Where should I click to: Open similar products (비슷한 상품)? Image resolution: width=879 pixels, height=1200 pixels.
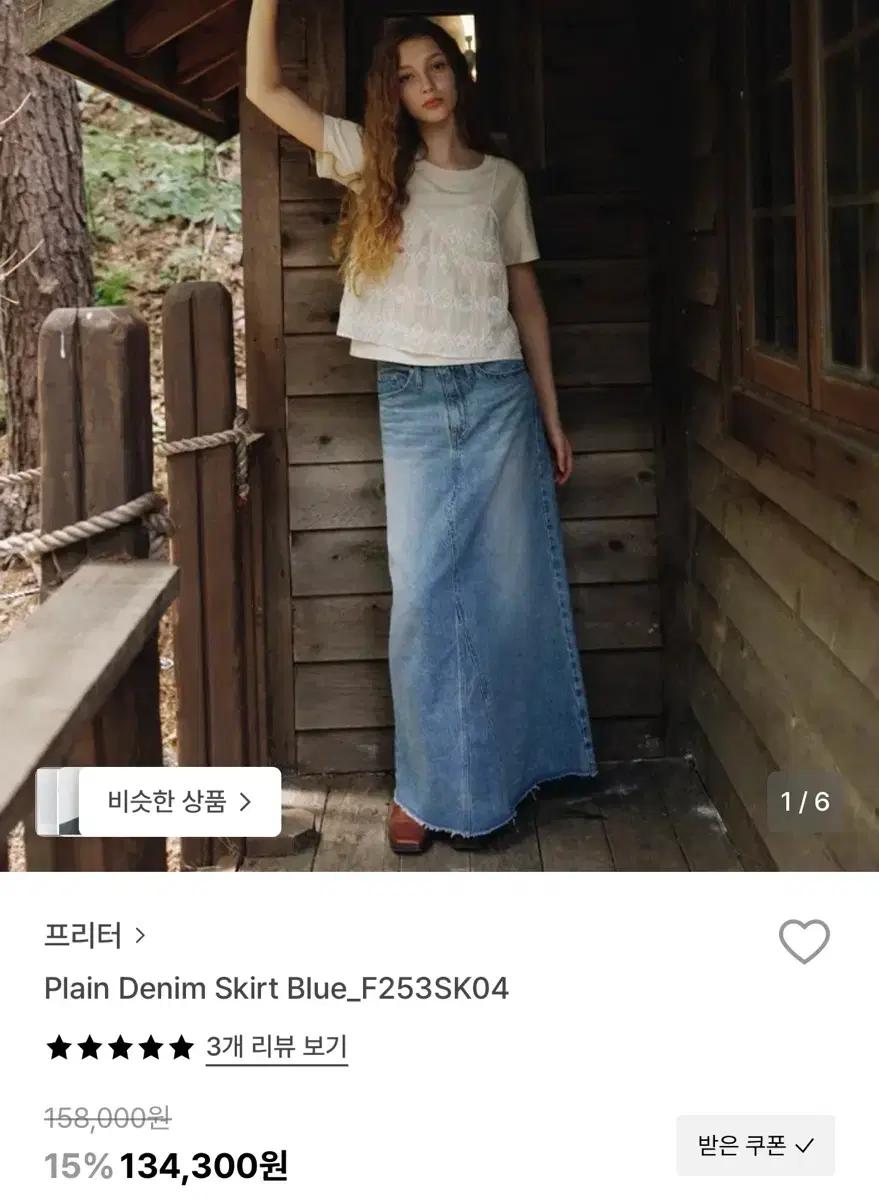[180, 801]
